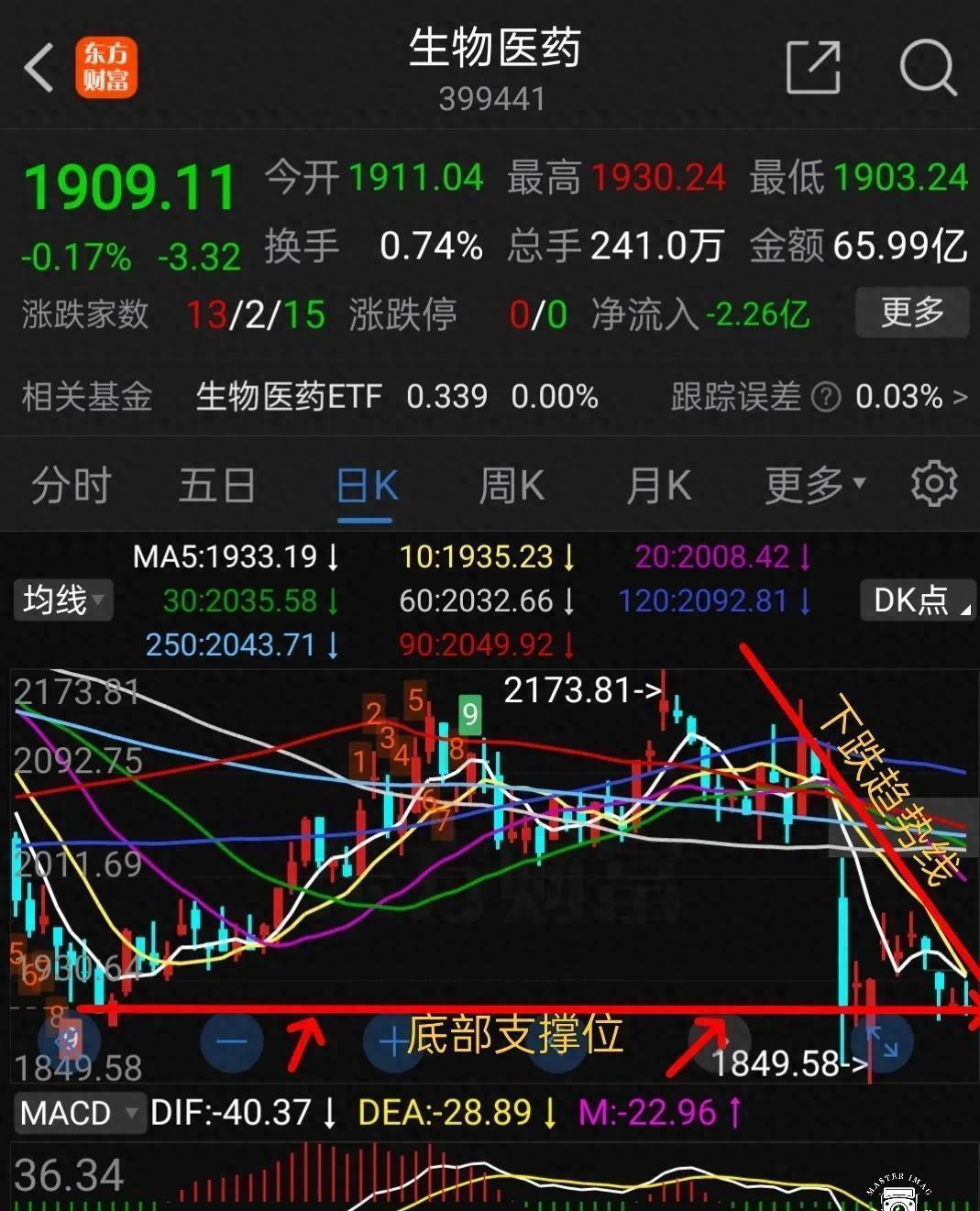
Task: Zoom in the chart with the plus button
Action: 392,1041
